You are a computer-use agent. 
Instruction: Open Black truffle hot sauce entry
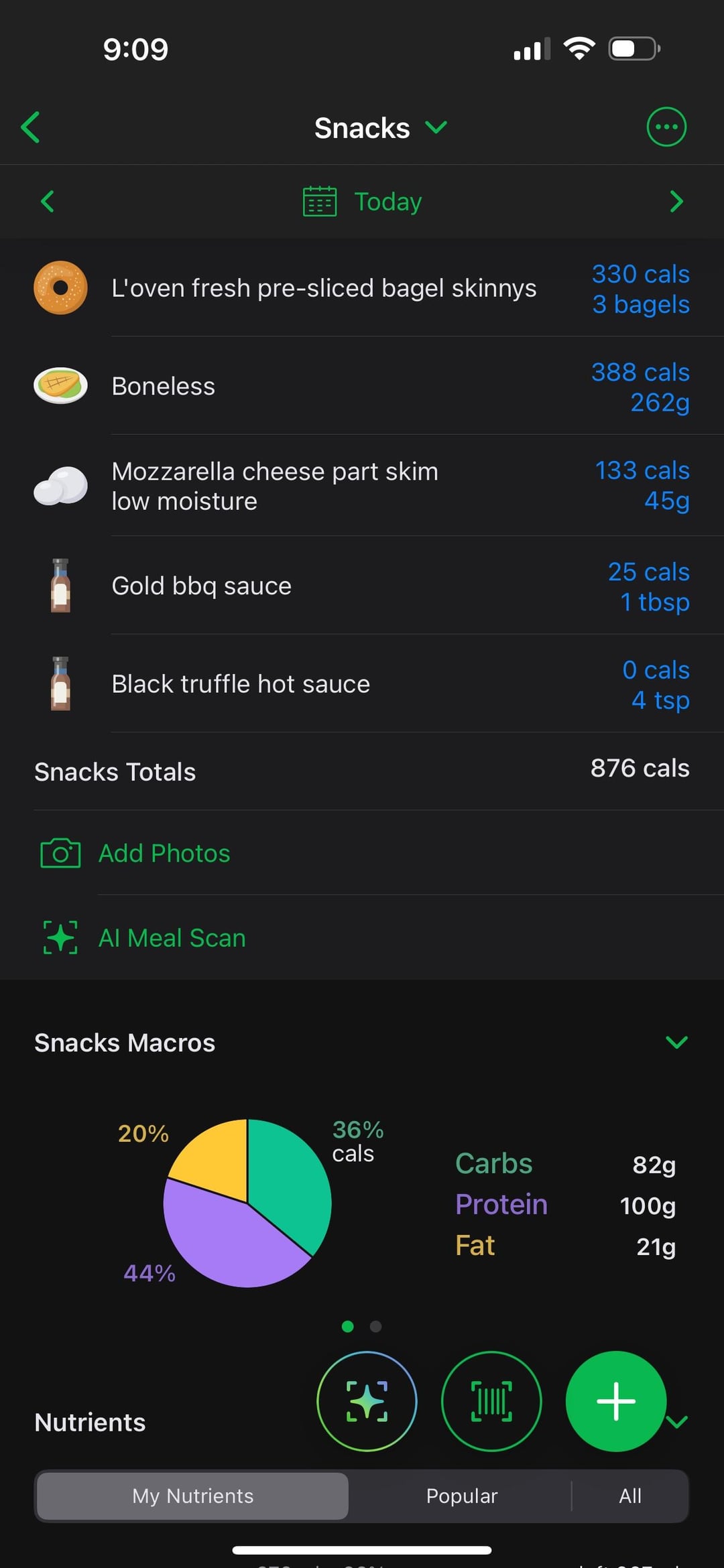click(362, 683)
